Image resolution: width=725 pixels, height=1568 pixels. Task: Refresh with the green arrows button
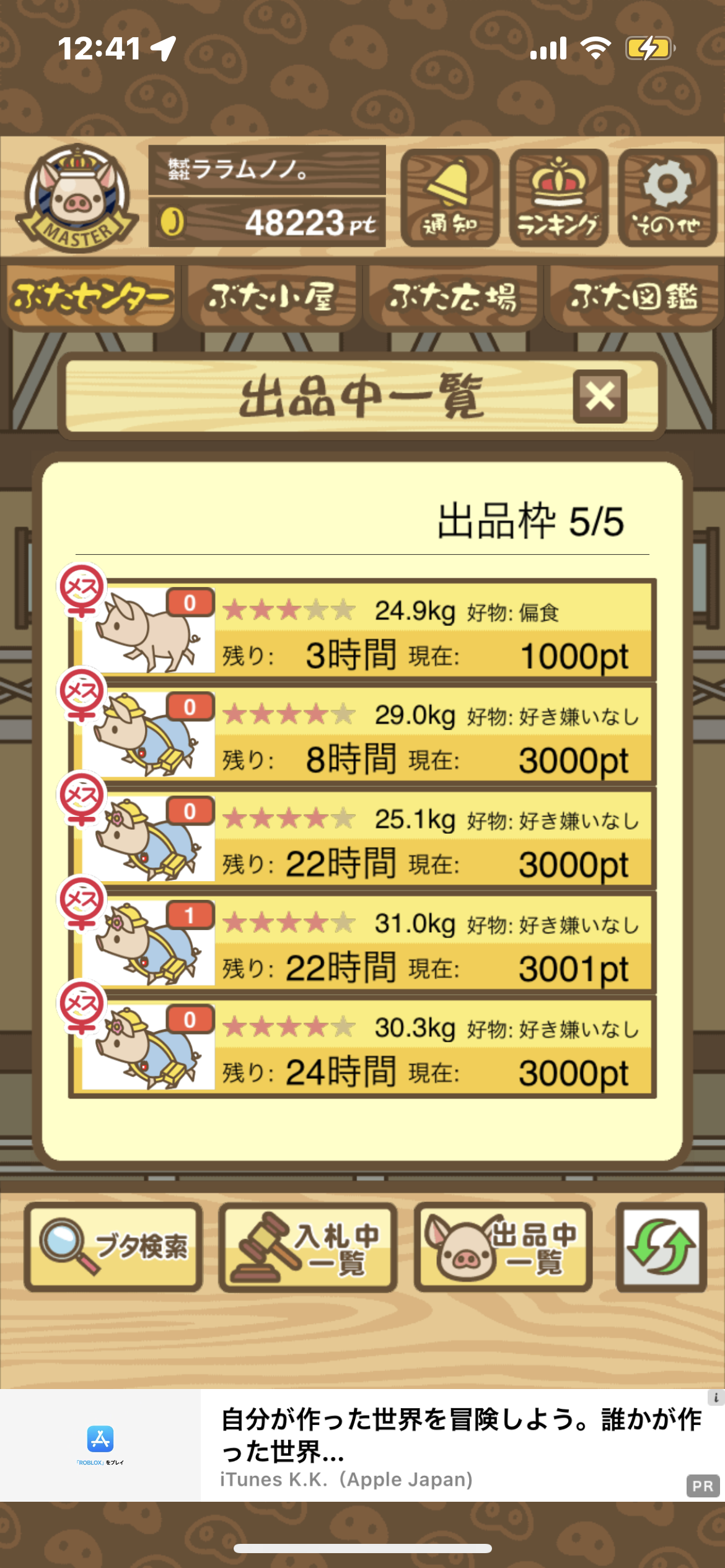tap(661, 1247)
